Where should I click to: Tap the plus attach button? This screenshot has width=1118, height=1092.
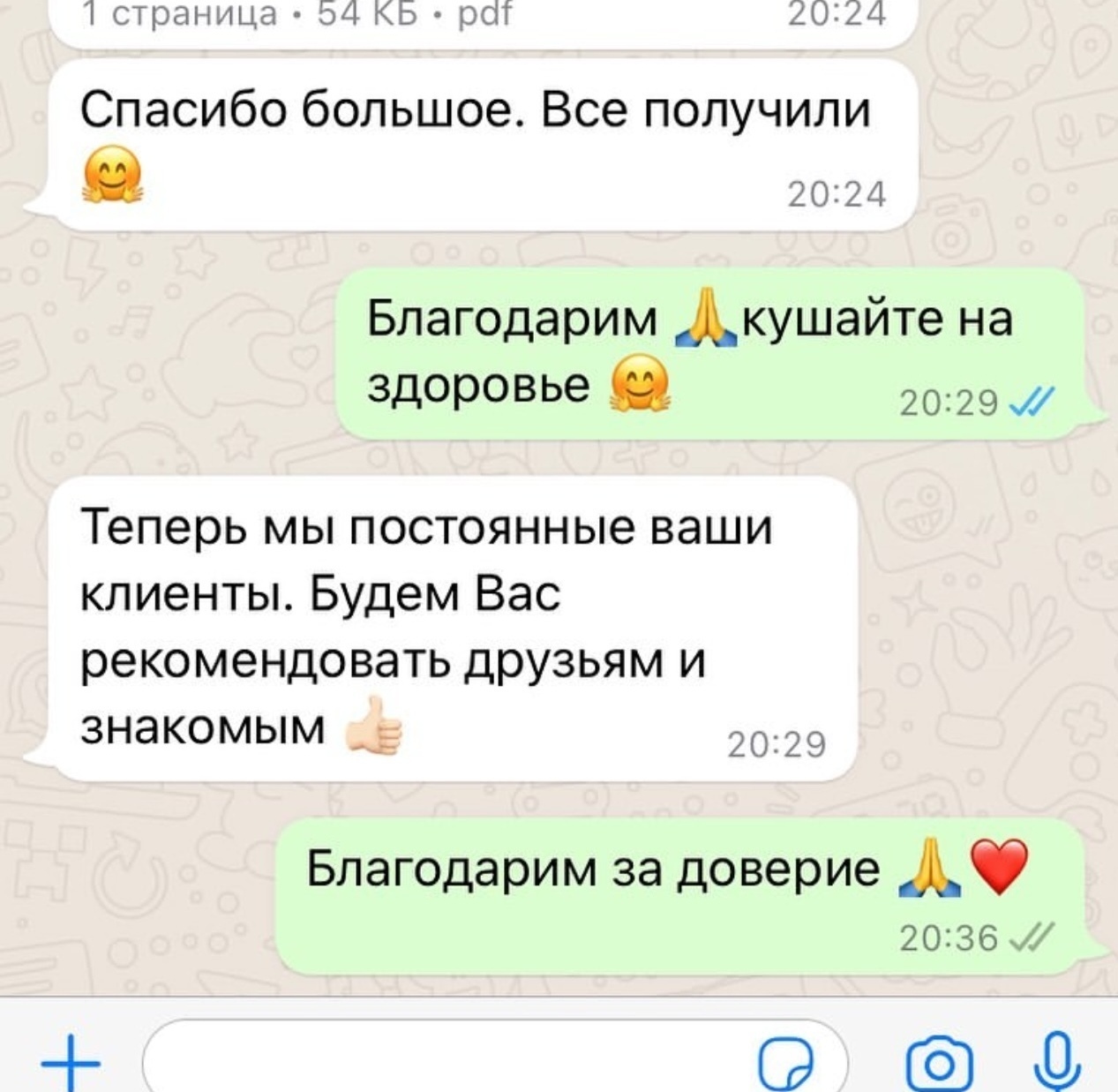point(71,1062)
